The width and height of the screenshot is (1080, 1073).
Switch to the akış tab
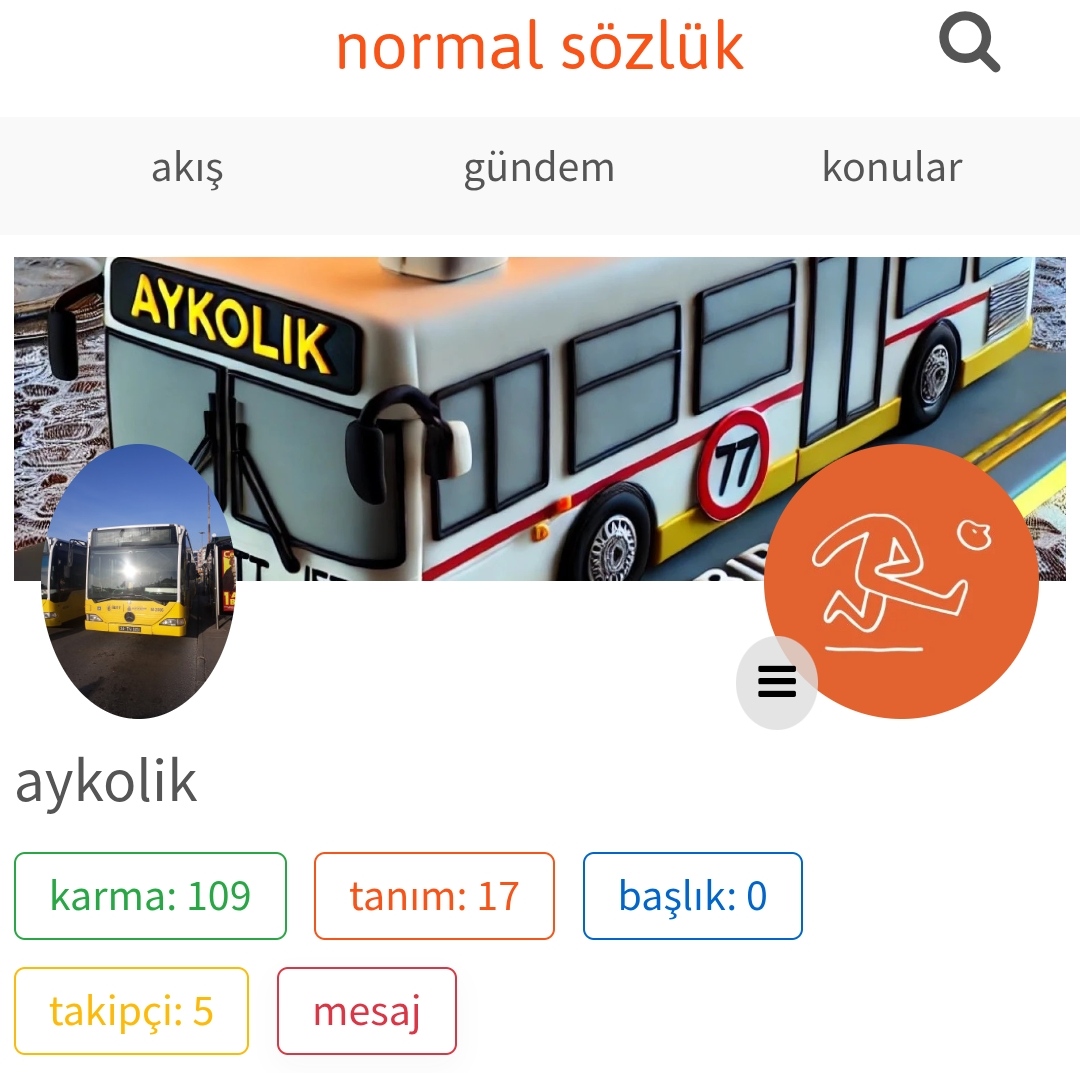pos(187,167)
